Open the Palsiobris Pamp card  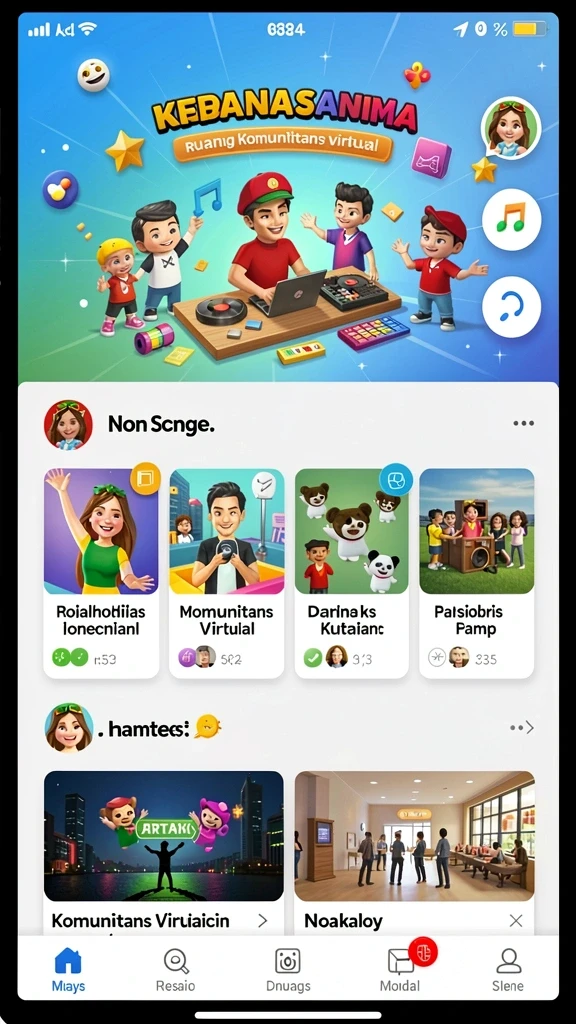coord(477,573)
